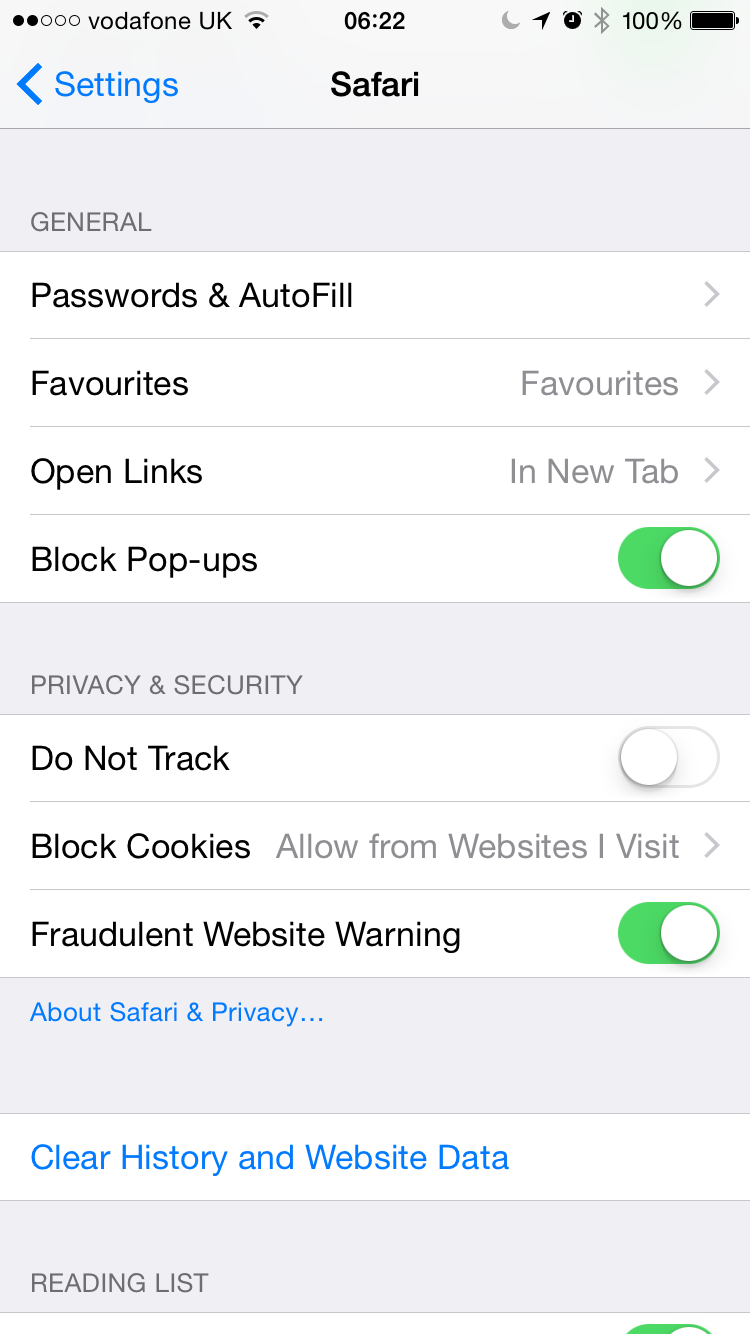Read About Safari & Privacy

pyautogui.click(x=177, y=1013)
